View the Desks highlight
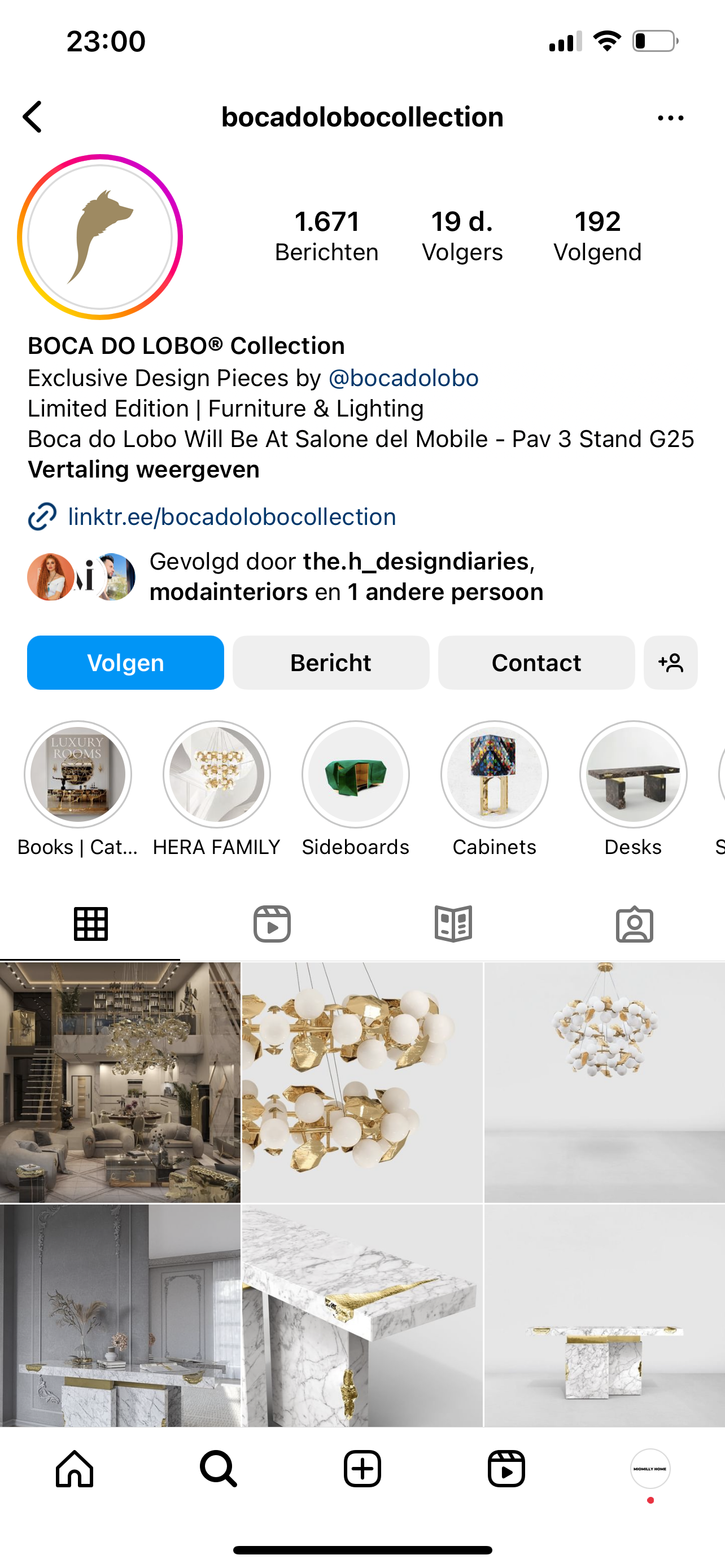 [633, 774]
